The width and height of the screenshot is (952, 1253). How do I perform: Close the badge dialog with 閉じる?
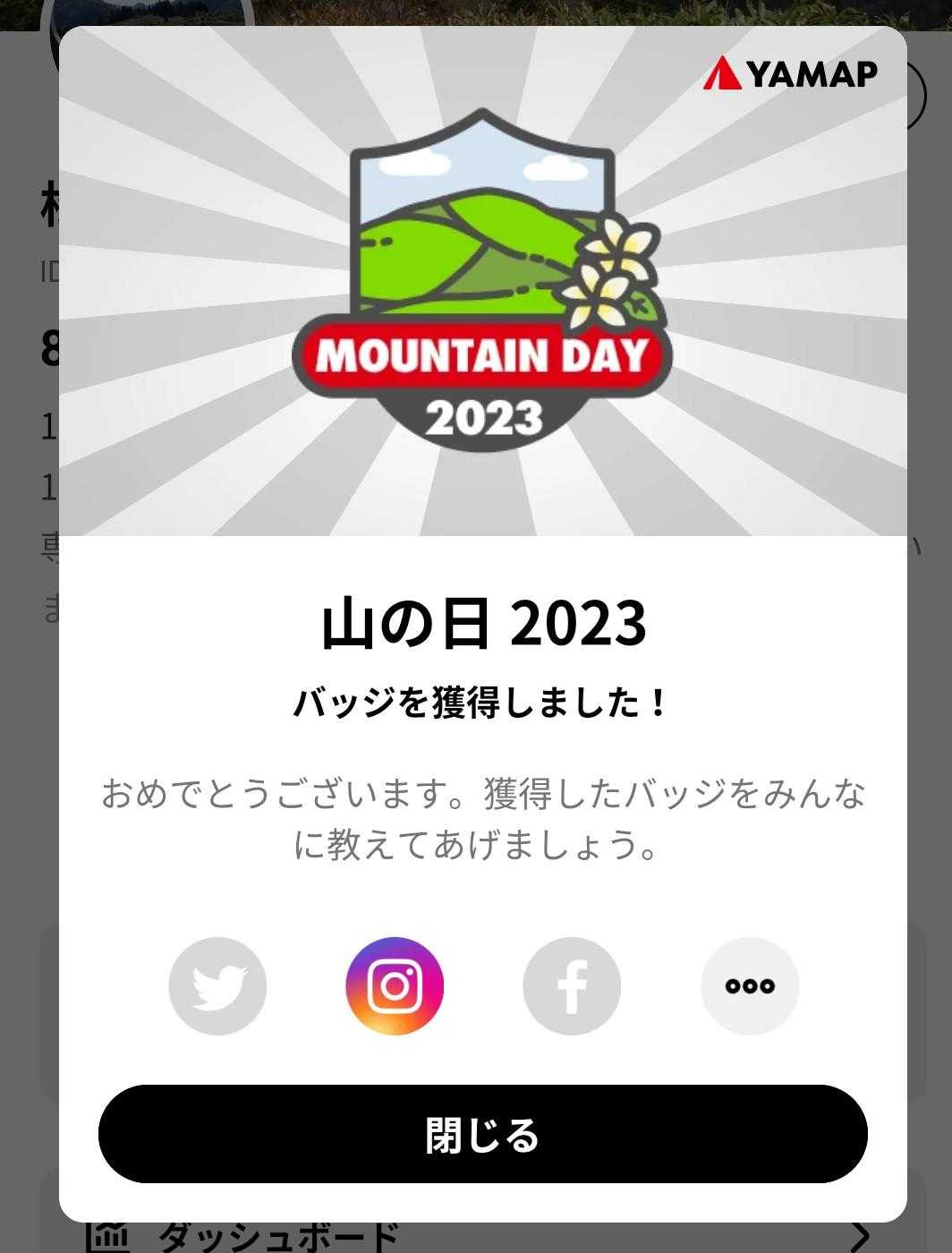483,1134
